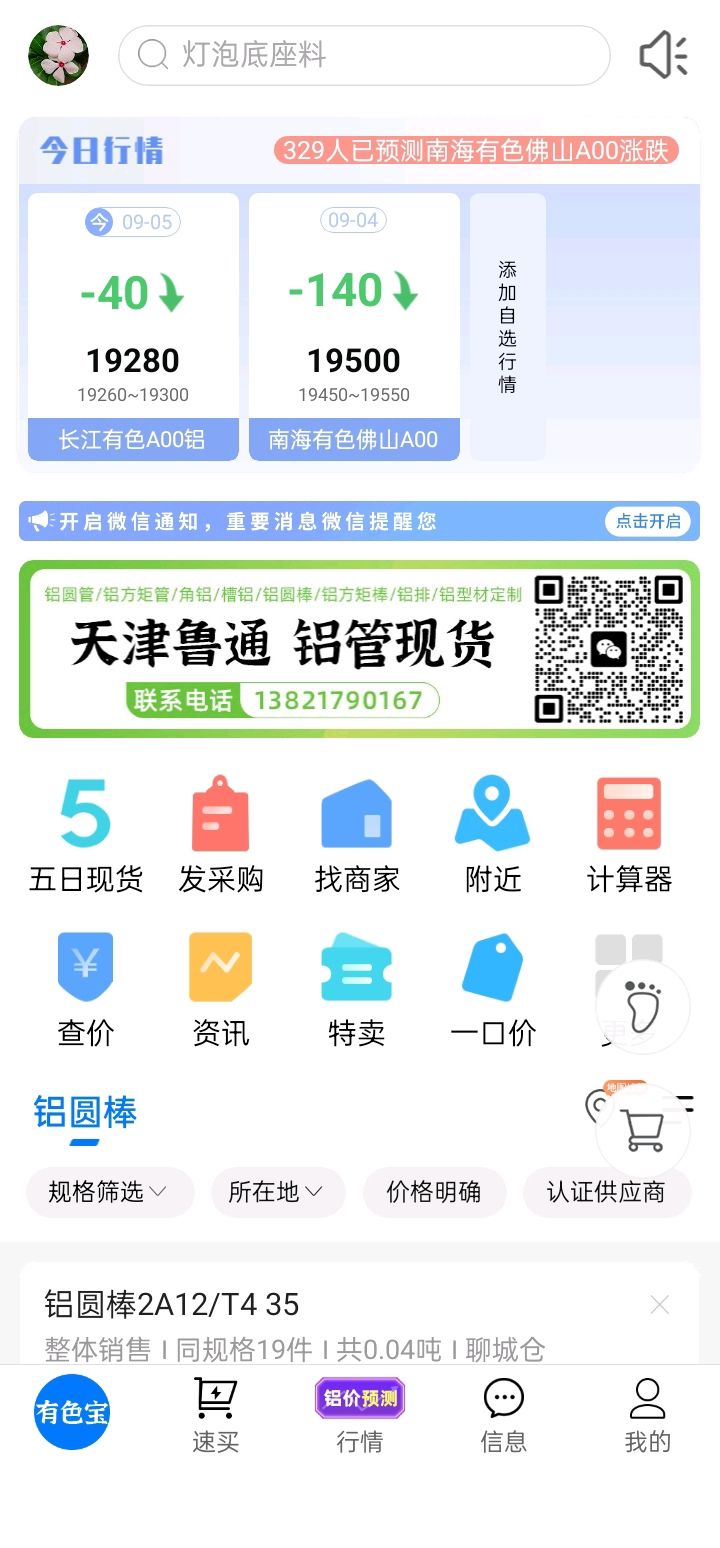Dismiss the 铝圆棒2A12/T4 35 listing

pyautogui.click(x=659, y=1304)
